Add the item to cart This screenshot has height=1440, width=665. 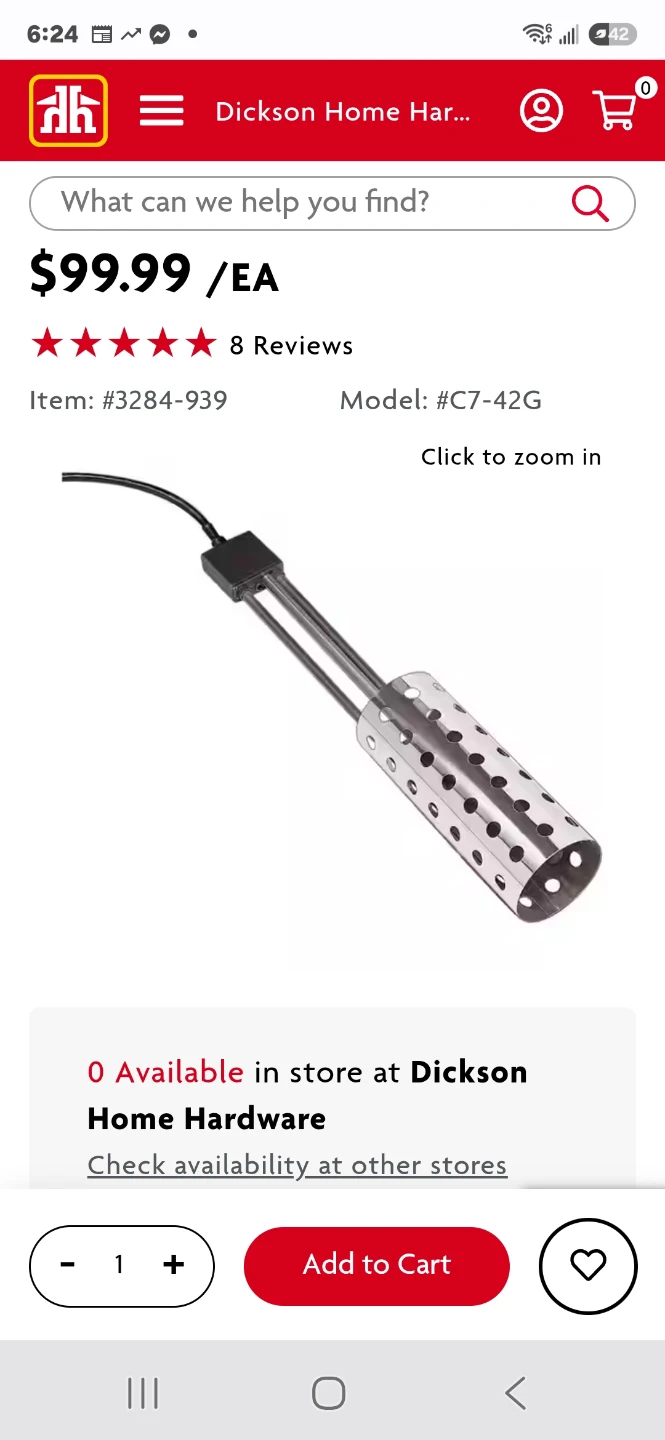click(x=377, y=1265)
